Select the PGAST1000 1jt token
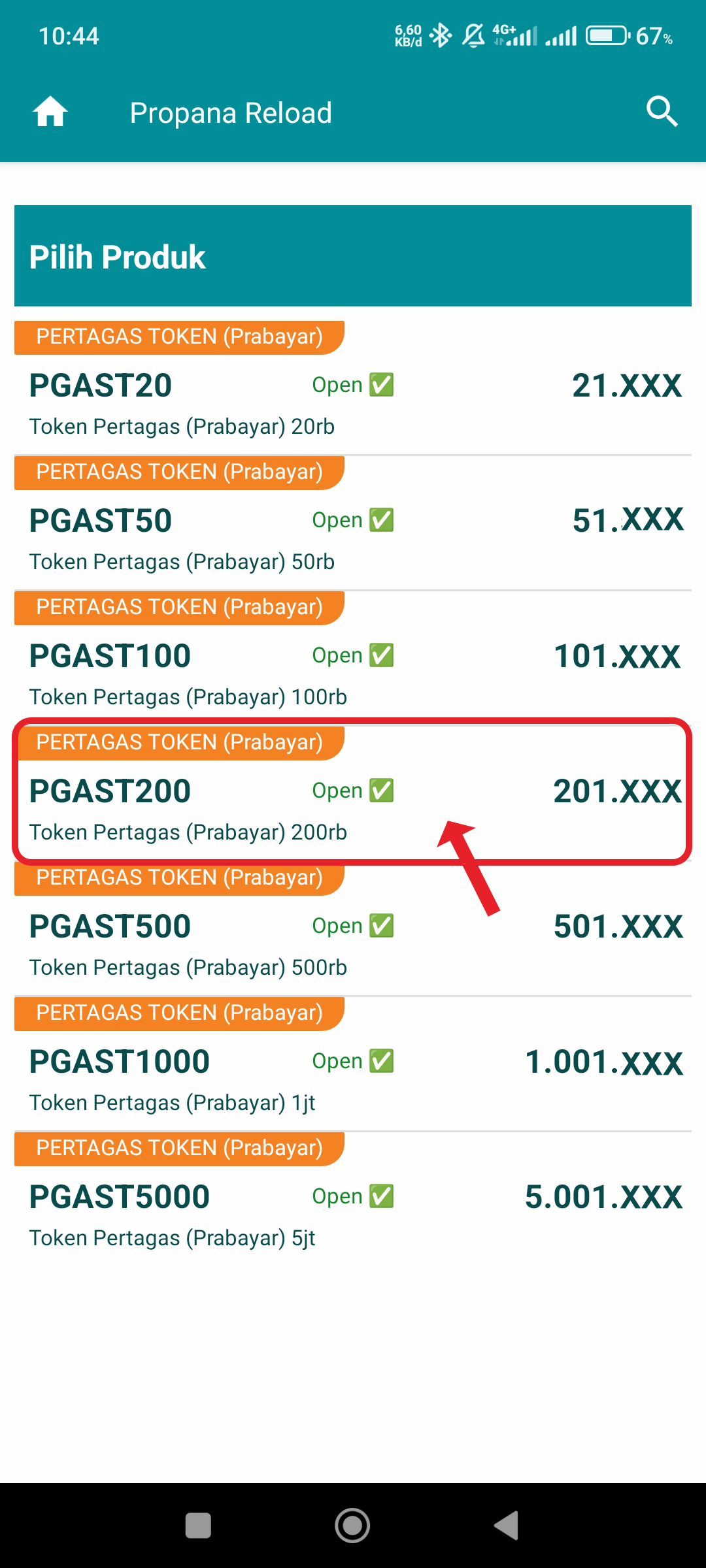The image size is (706, 1568). pyautogui.click(x=353, y=1064)
